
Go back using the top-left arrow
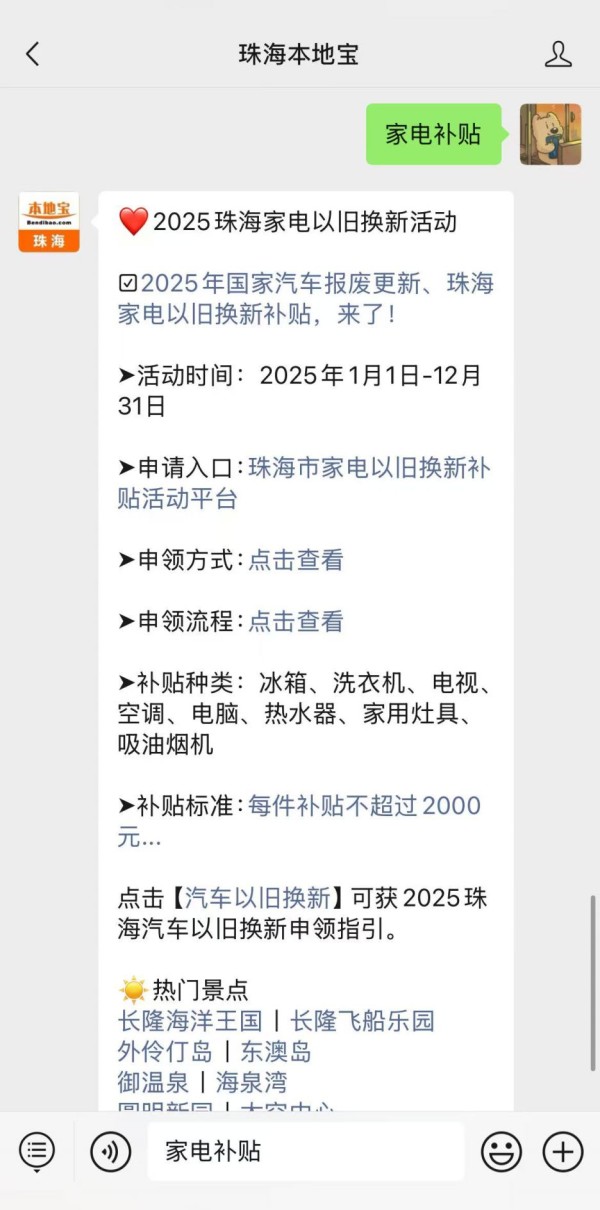(x=33, y=54)
